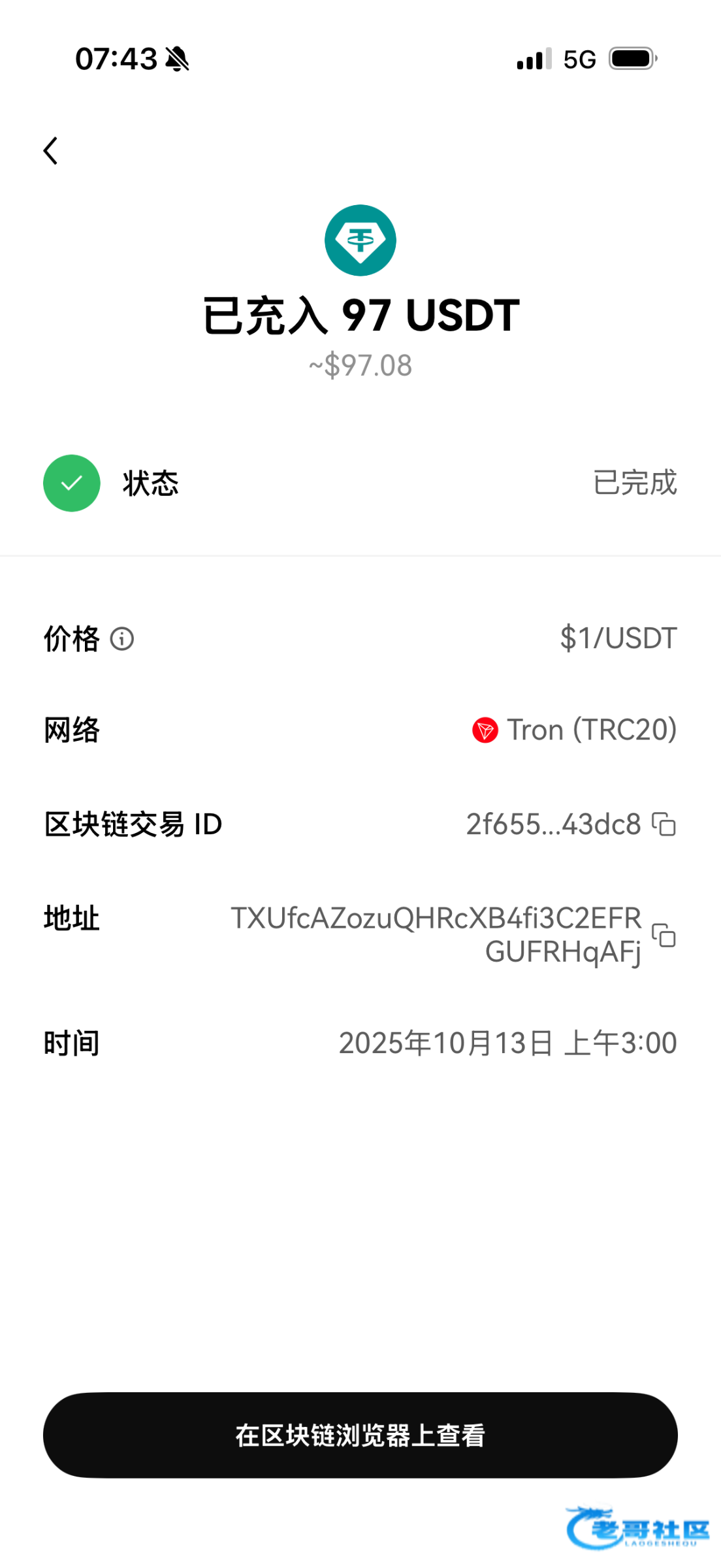
Task: Go back using the top-left arrow
Action: (x=51, y=151)
